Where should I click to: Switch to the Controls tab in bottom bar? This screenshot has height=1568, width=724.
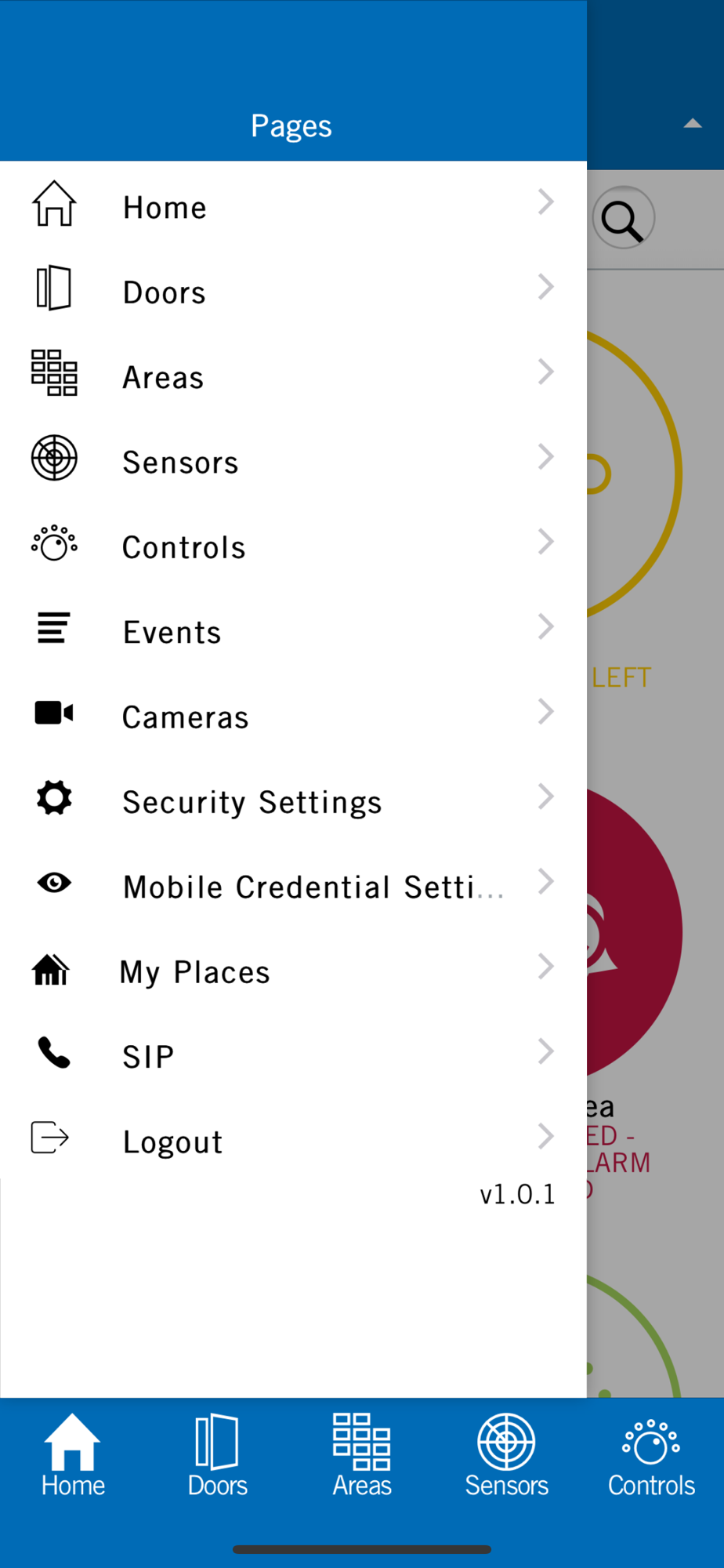pyautogui.click(x=651, y=1456)
